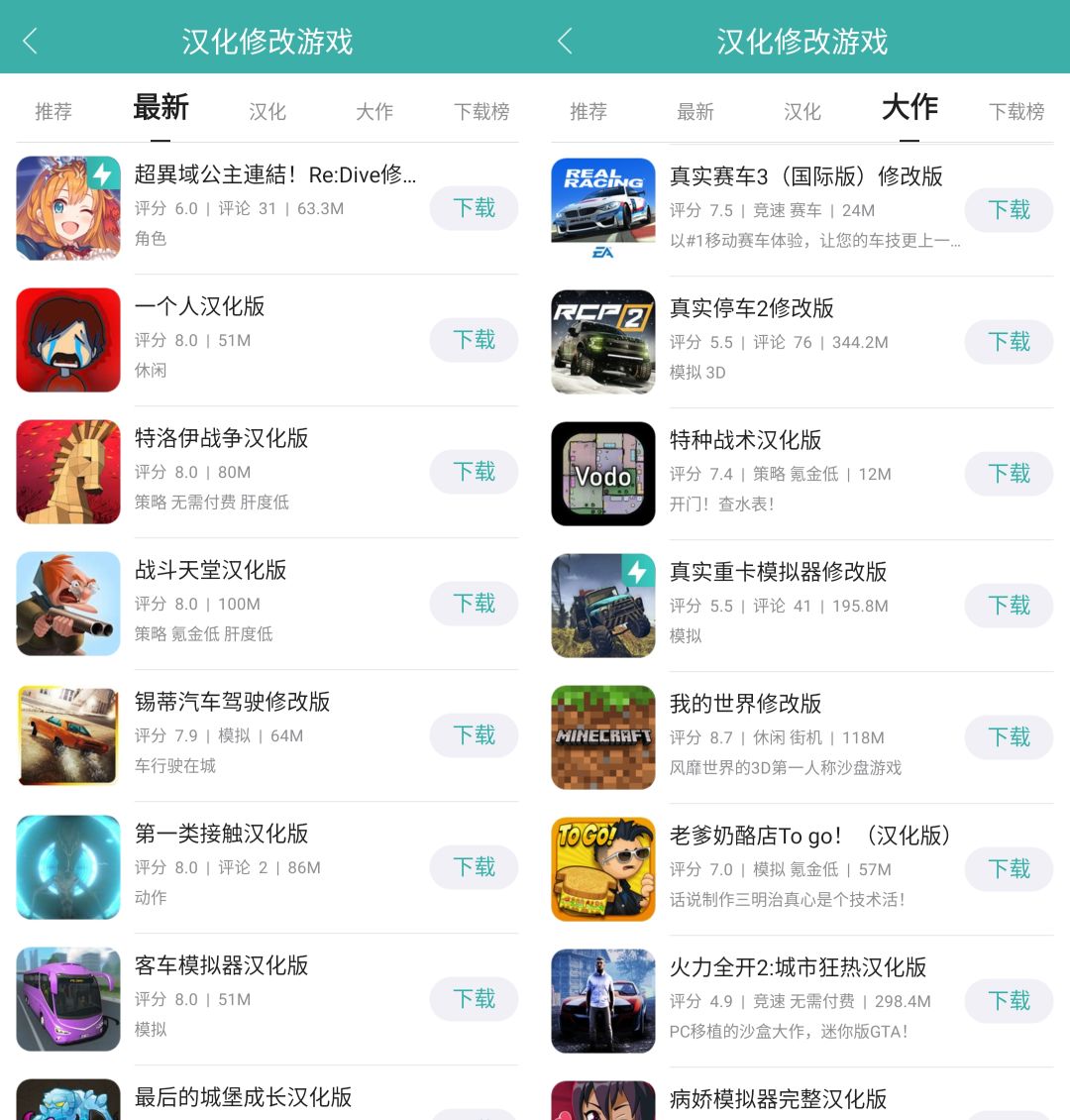This screenshot has width=1070, height=1120.
Task: Download 真实赛车3（国际版）修改版
Action: point(1009,210)
